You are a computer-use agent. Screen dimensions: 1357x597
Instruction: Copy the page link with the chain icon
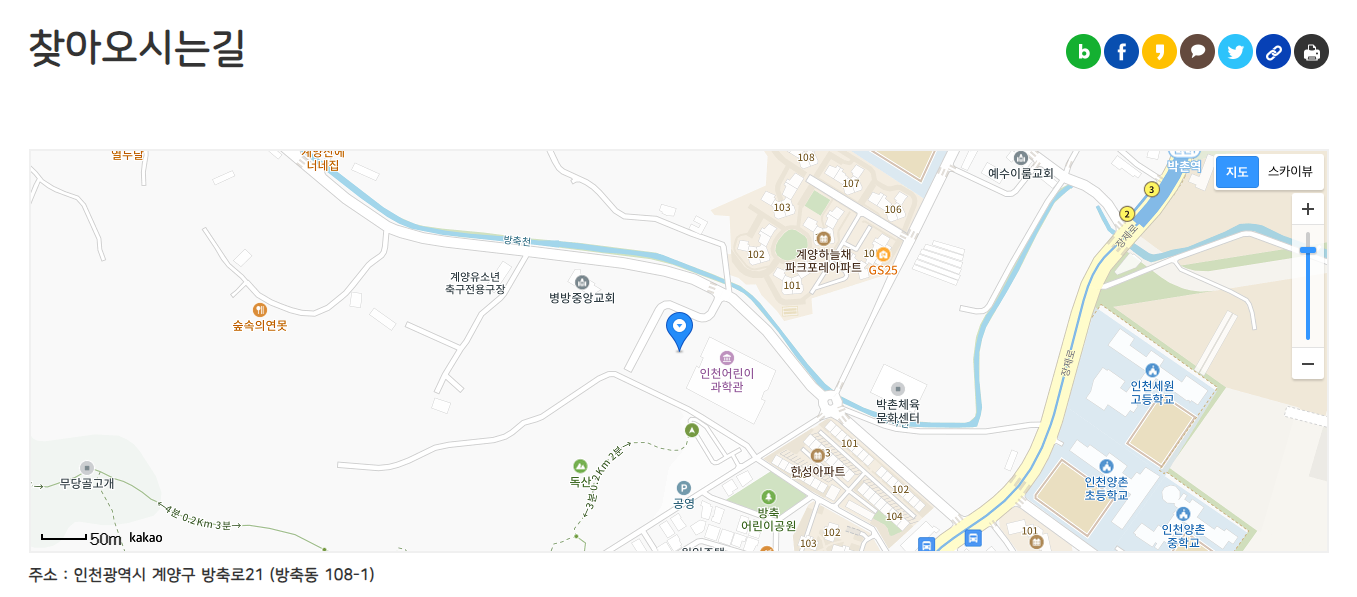[1273, 51]
